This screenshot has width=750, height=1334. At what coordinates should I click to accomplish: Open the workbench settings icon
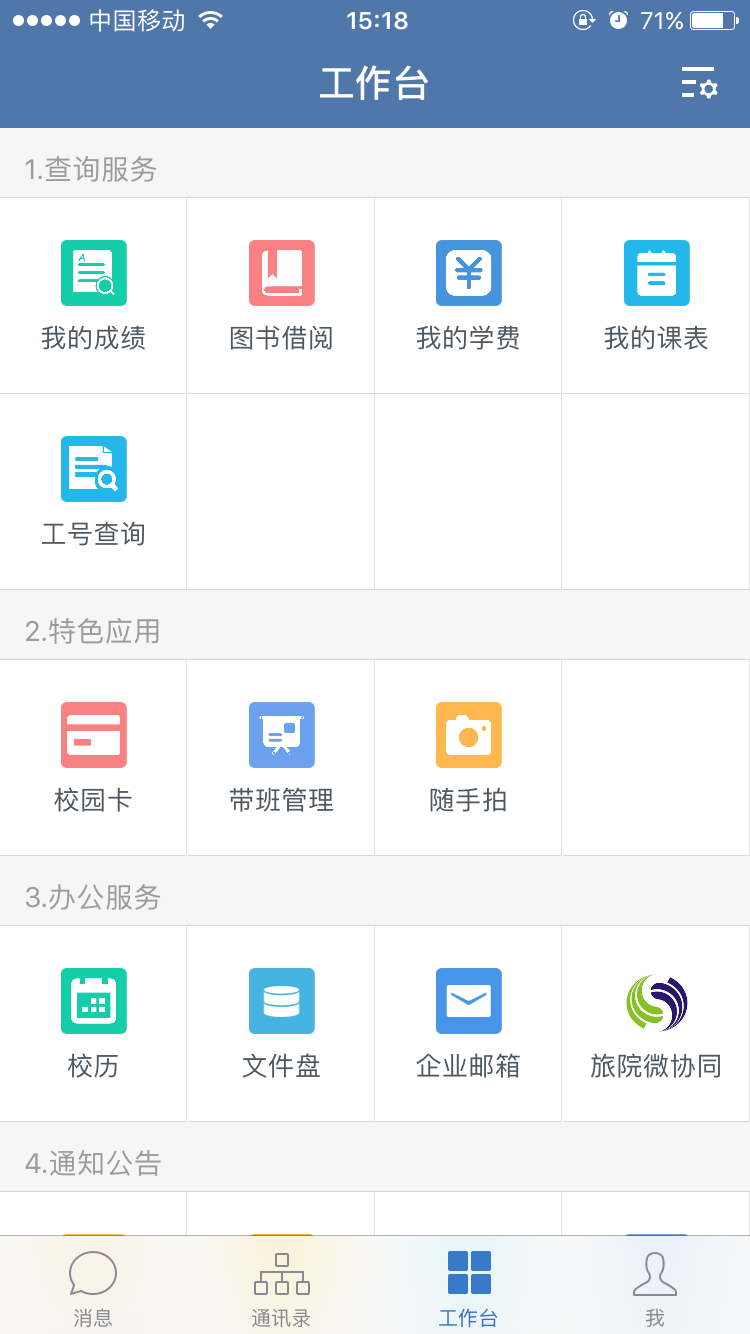click(699, 83)
